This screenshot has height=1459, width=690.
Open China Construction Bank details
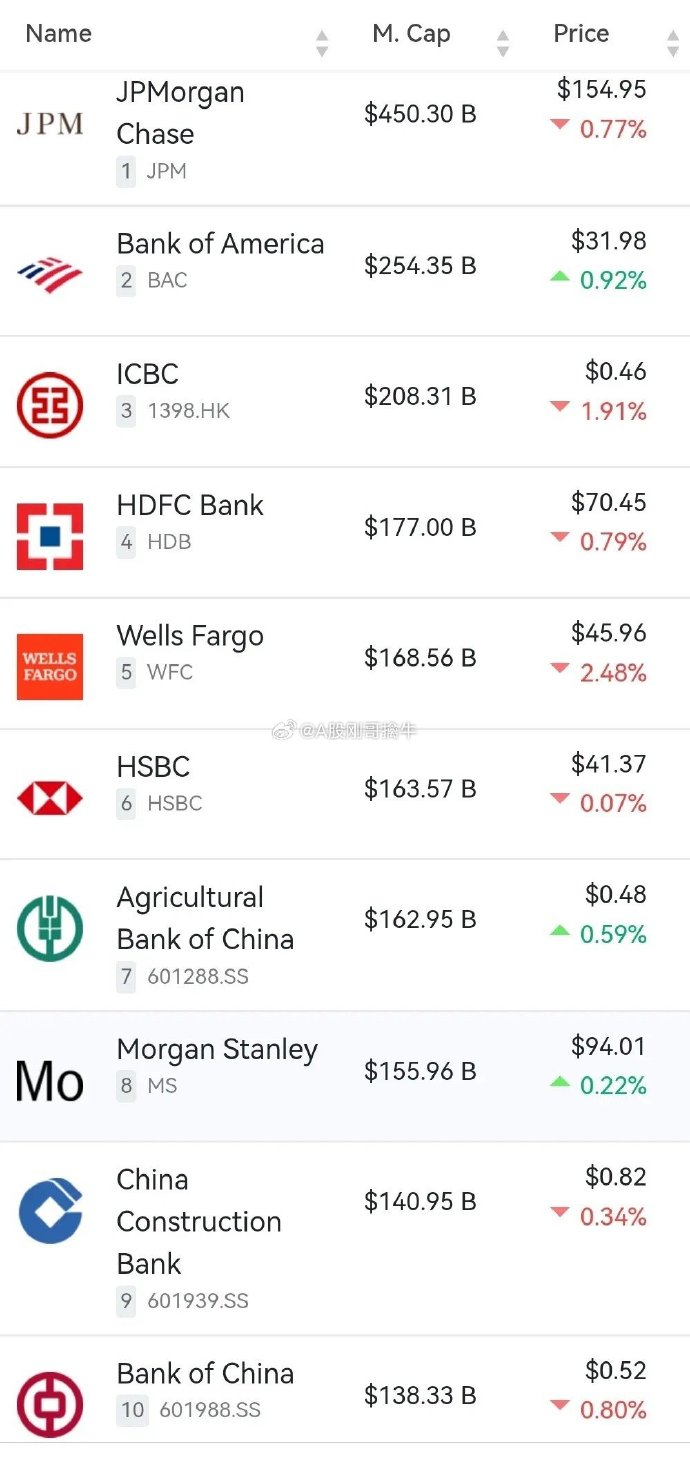coord(199,1221)
